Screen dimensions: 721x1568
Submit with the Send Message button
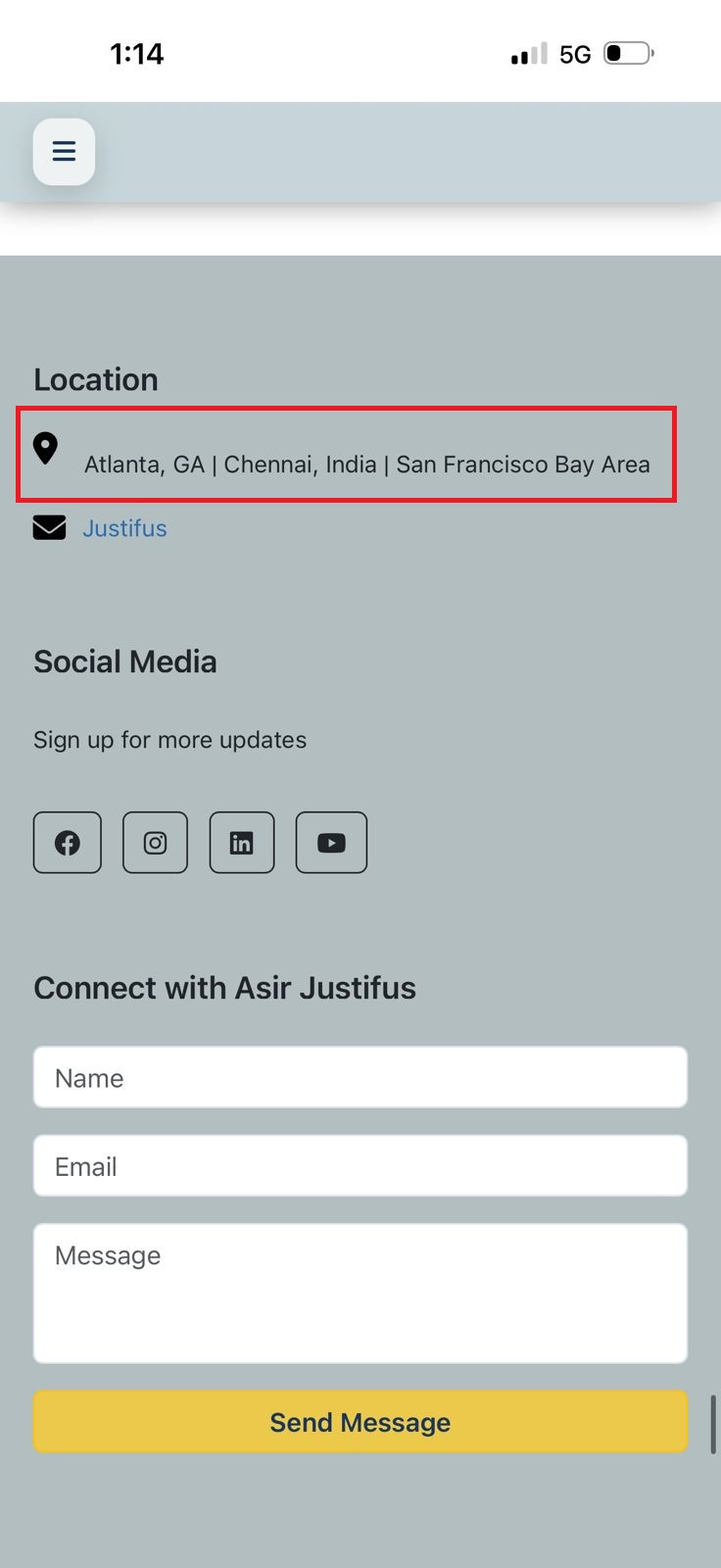(x=360, y=1422)
